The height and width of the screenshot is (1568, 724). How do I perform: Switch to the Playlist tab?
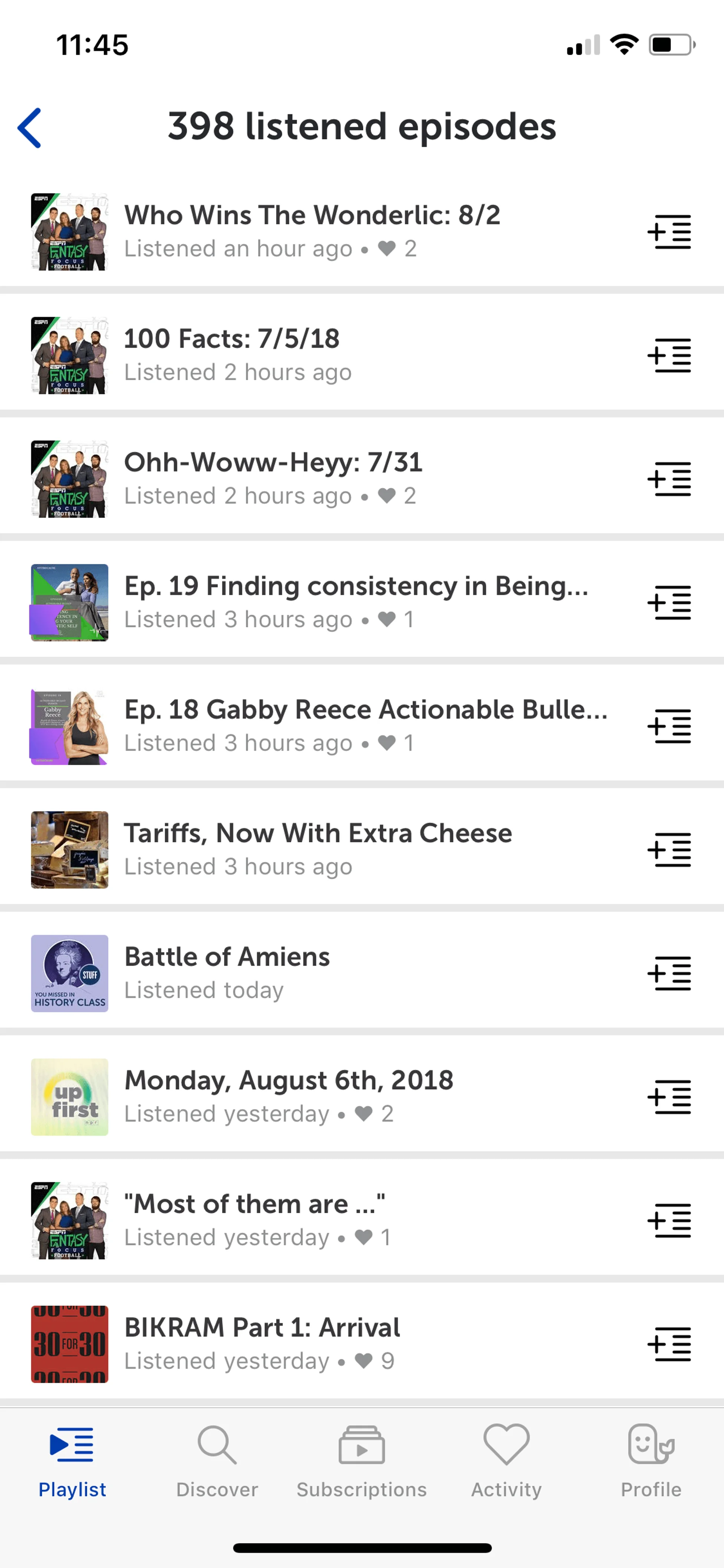pyautogui.click(x=72, y=1461)
